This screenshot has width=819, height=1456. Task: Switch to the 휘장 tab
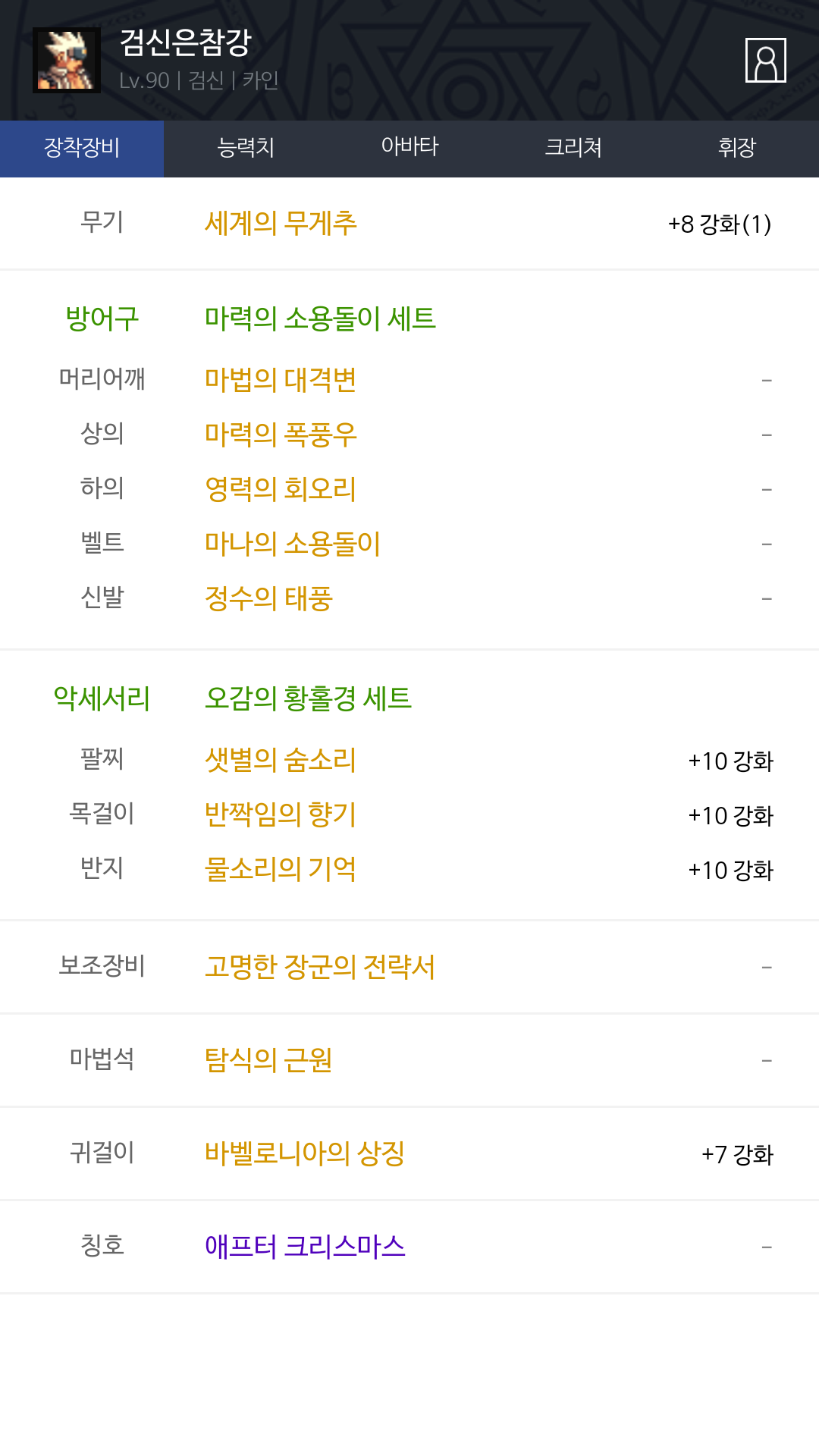tap(737, 148)
